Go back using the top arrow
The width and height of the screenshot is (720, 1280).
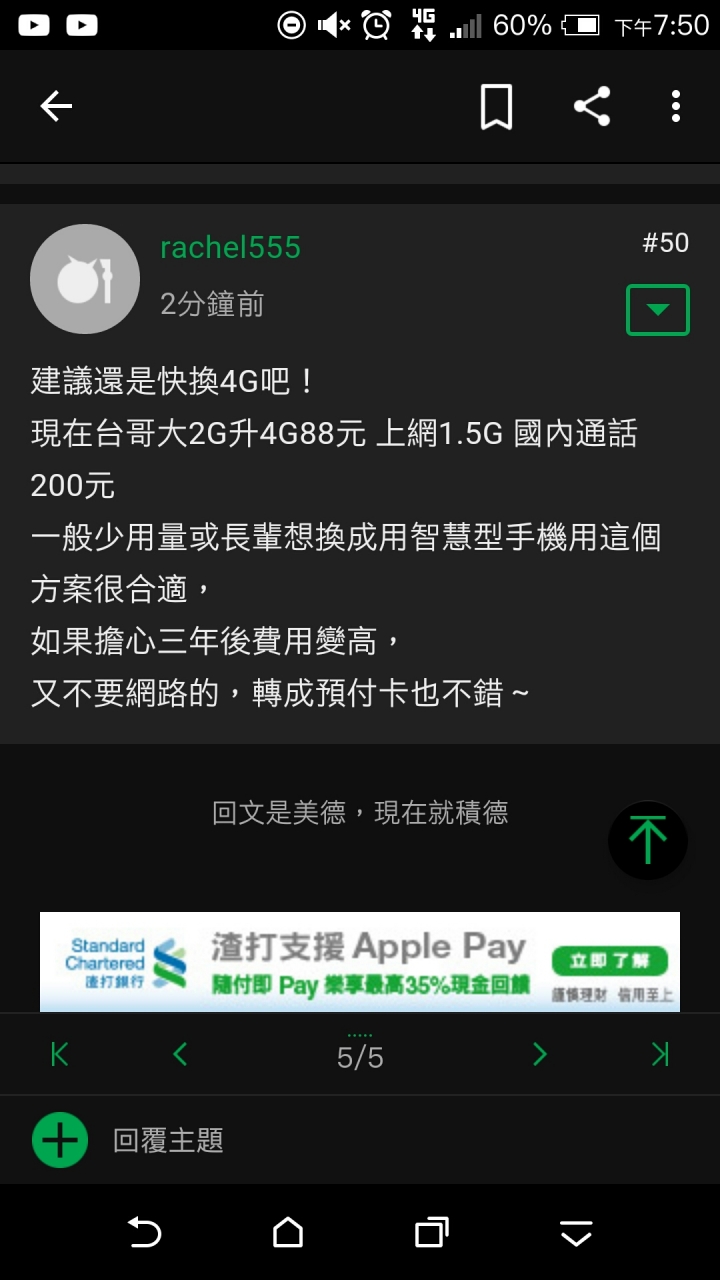(56, 106)
